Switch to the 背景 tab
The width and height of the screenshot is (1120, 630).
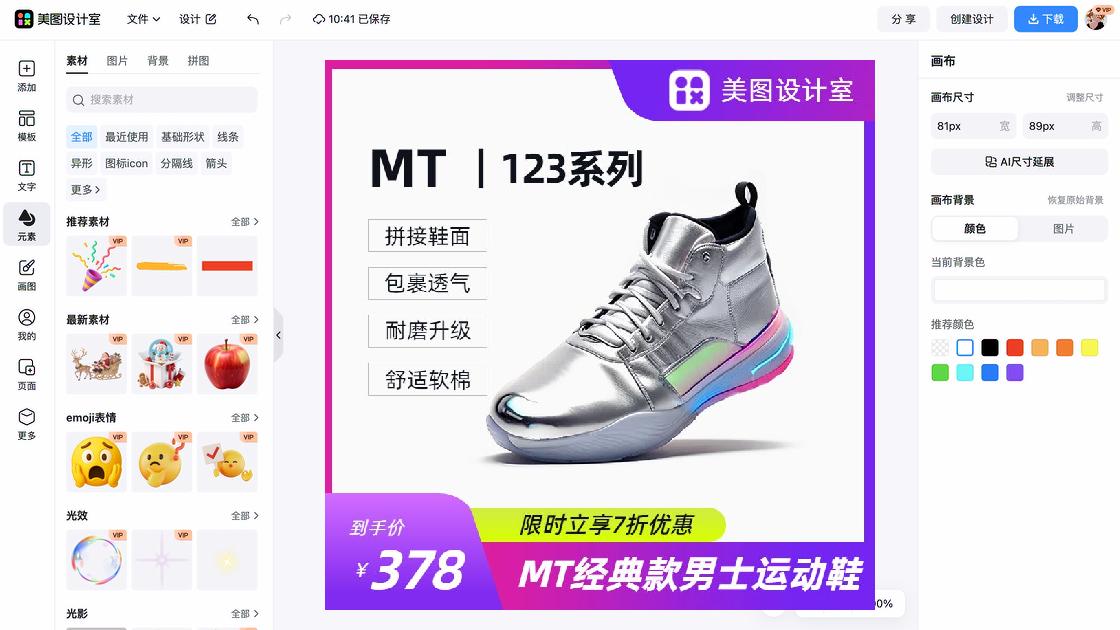pos(158,61)
